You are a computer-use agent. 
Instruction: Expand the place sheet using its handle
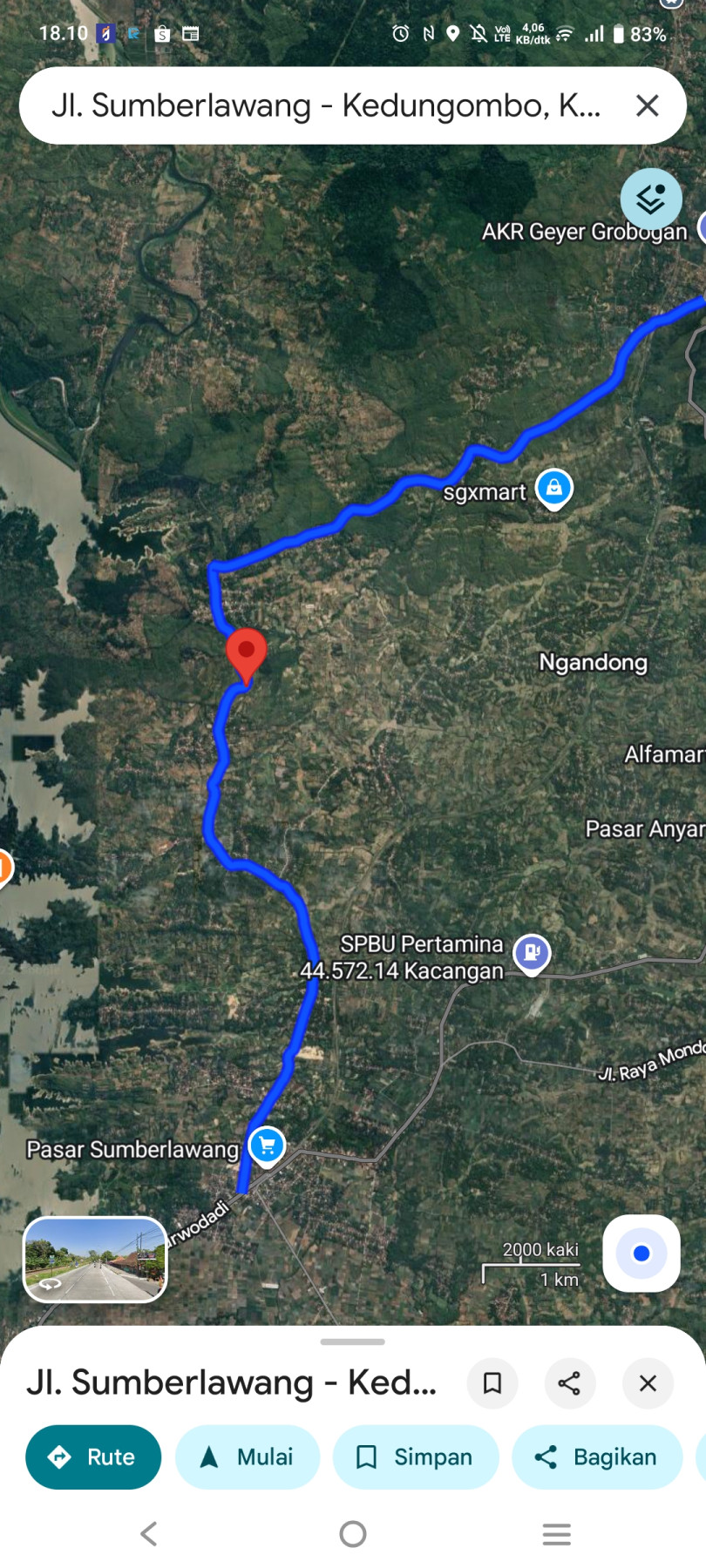(x=352, y=1342)
